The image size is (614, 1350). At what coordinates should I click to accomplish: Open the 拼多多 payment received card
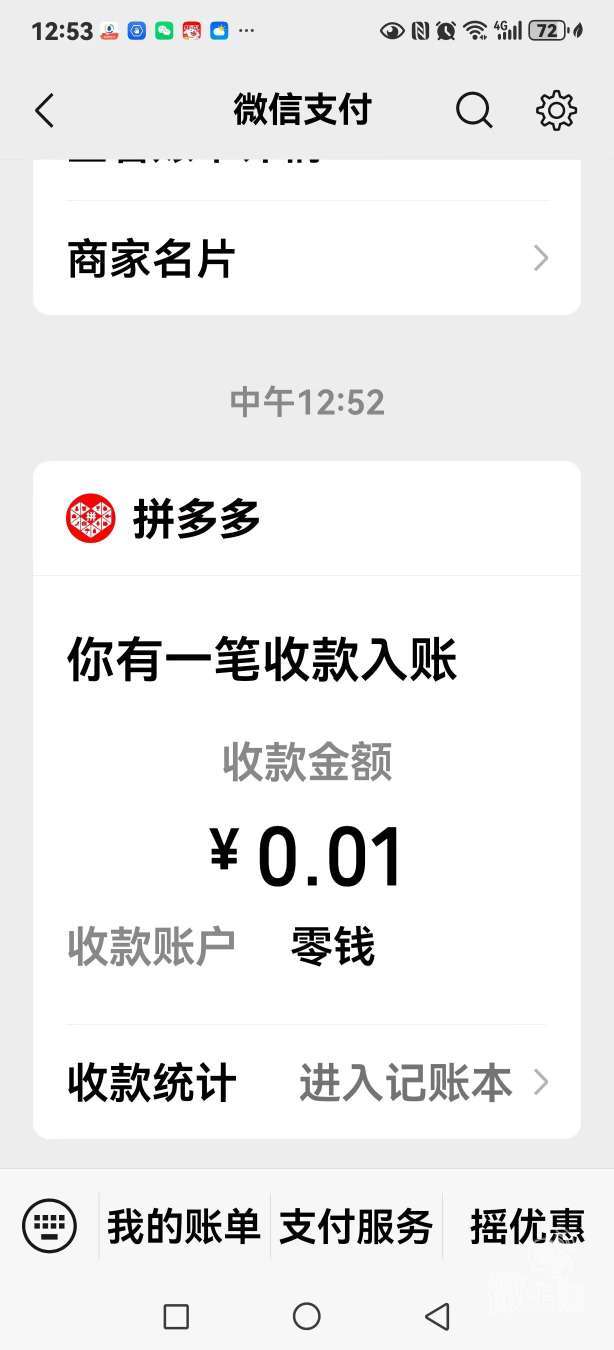pyautogui.click(x=307, y=800)
